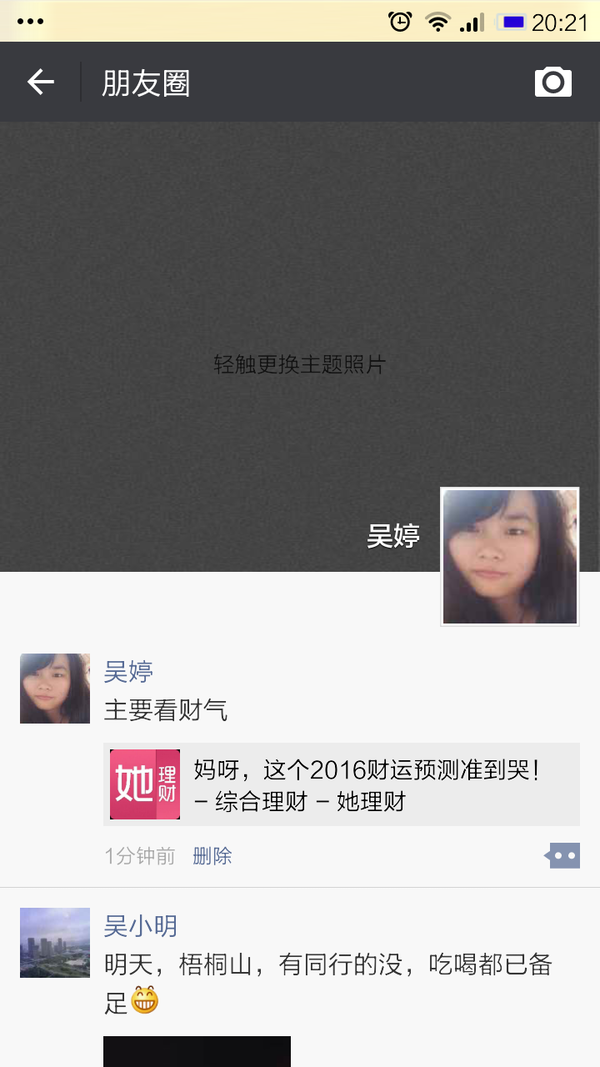
Task: Tap 吴小明's city skyline avatar
Action: tap(55, 942)
